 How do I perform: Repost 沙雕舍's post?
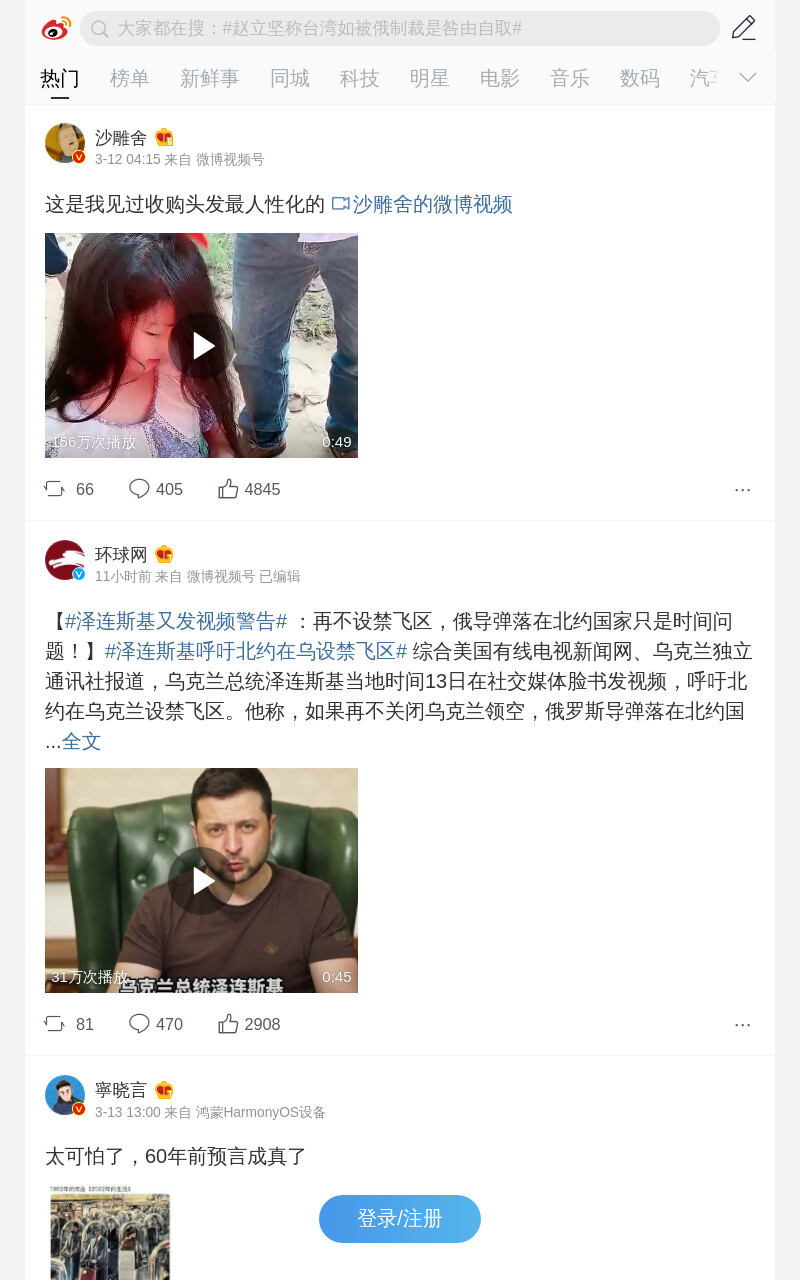(x=69, y=489)
